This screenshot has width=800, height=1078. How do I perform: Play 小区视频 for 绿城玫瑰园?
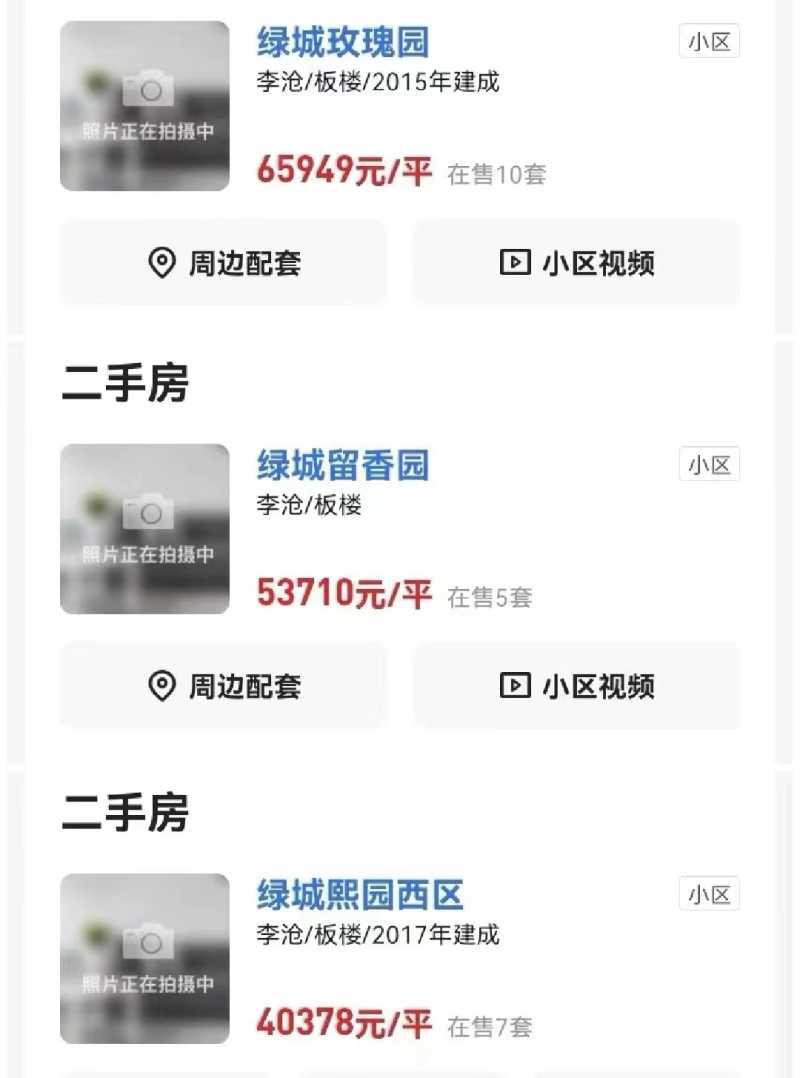(x=577, y=263)
